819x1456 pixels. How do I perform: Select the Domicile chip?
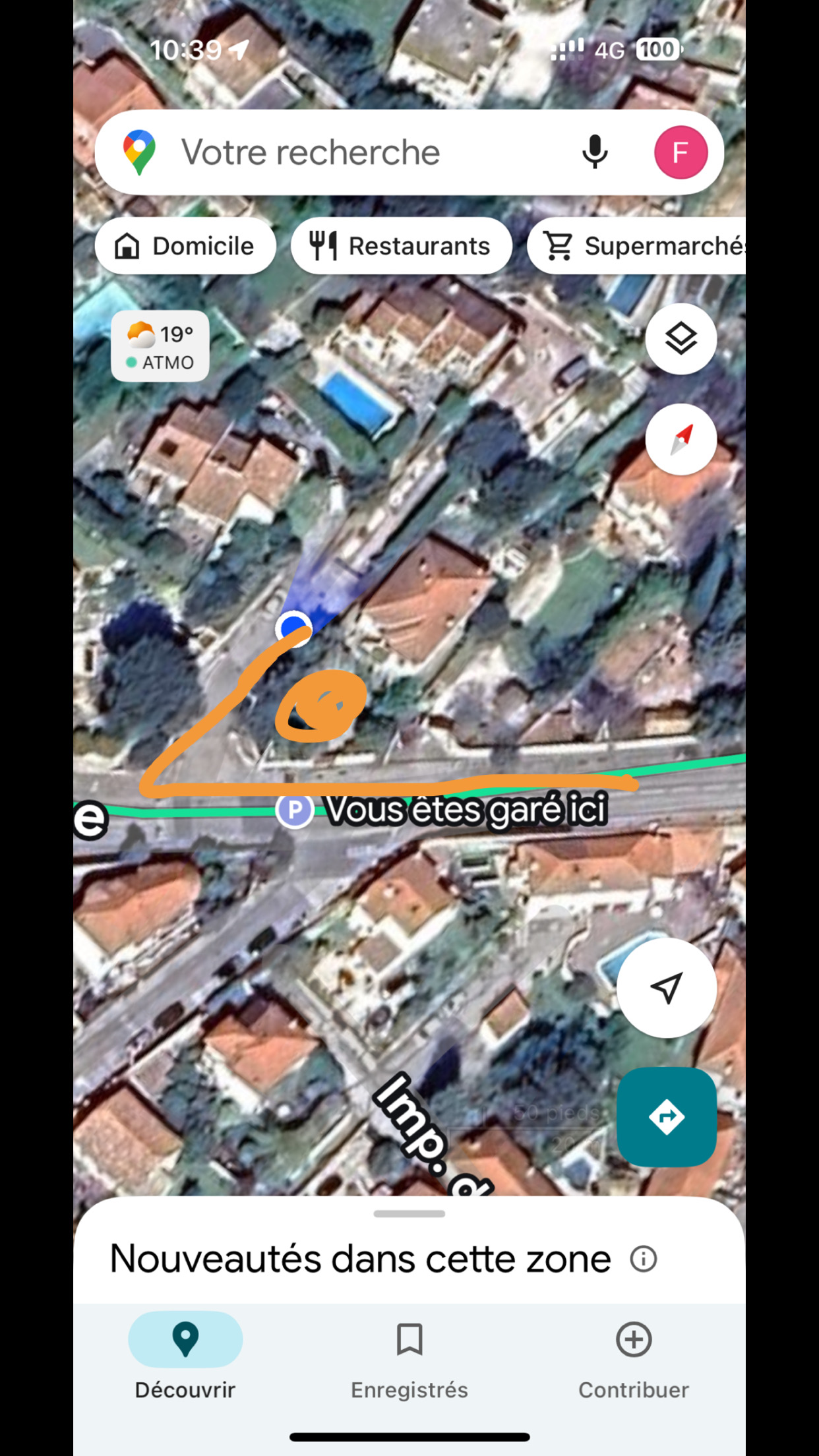pyautogui.click(x=185, y=246)
